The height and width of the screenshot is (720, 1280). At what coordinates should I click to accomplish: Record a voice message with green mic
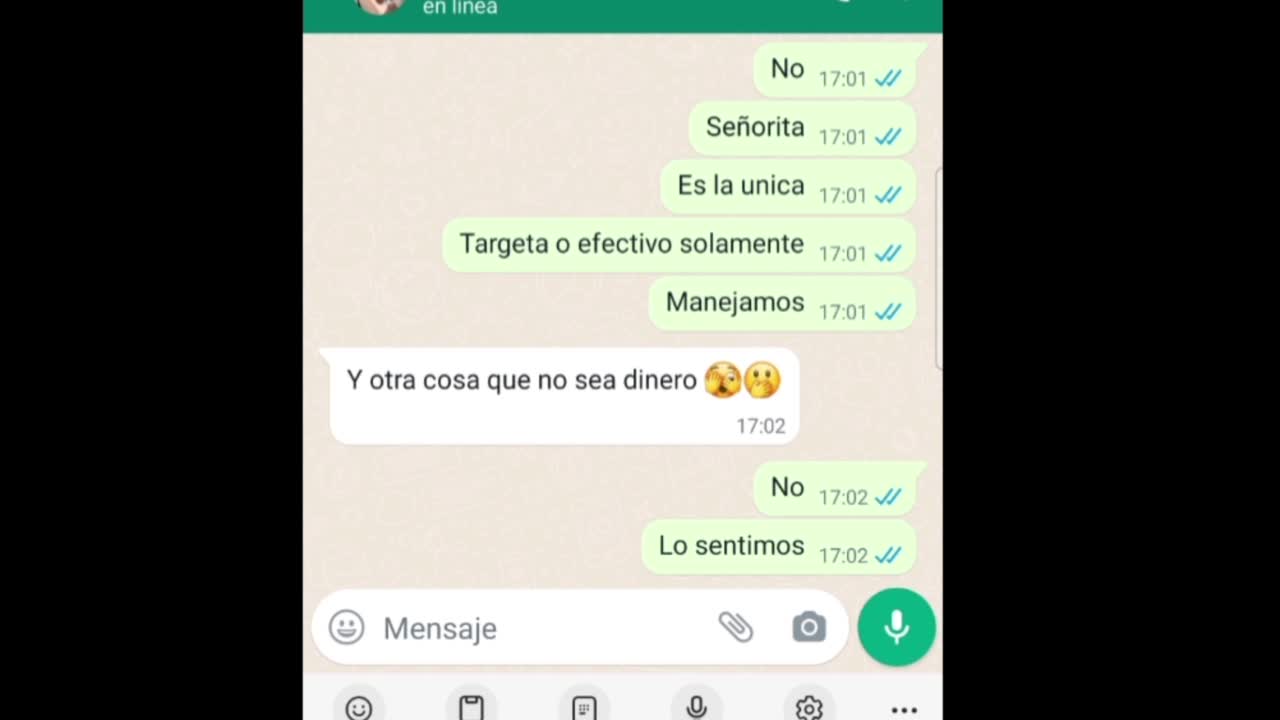click(x=896, y=627)
